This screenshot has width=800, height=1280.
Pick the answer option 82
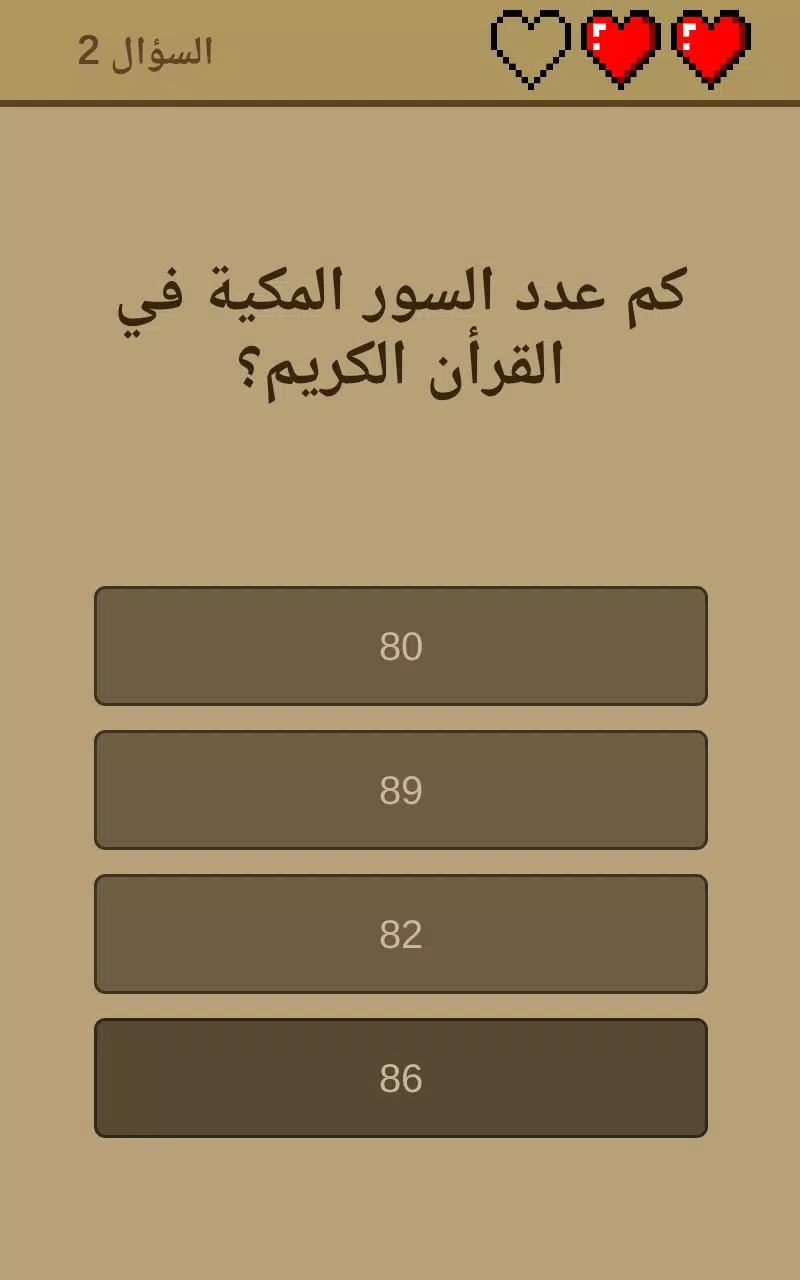pos(400,934)
